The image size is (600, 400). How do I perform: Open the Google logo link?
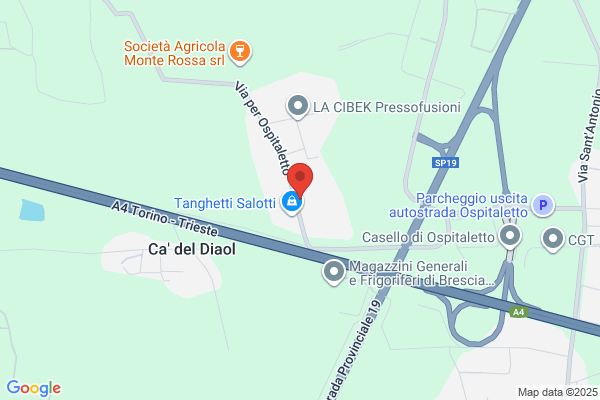click(x=33, y=388)
